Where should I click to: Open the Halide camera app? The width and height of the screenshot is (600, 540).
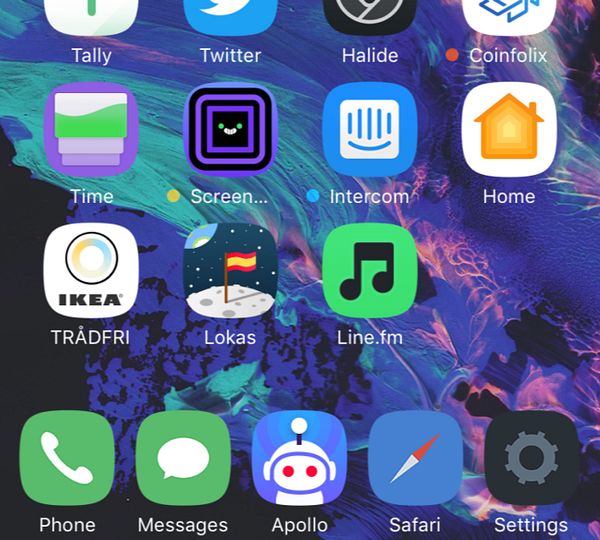point(369,18)
